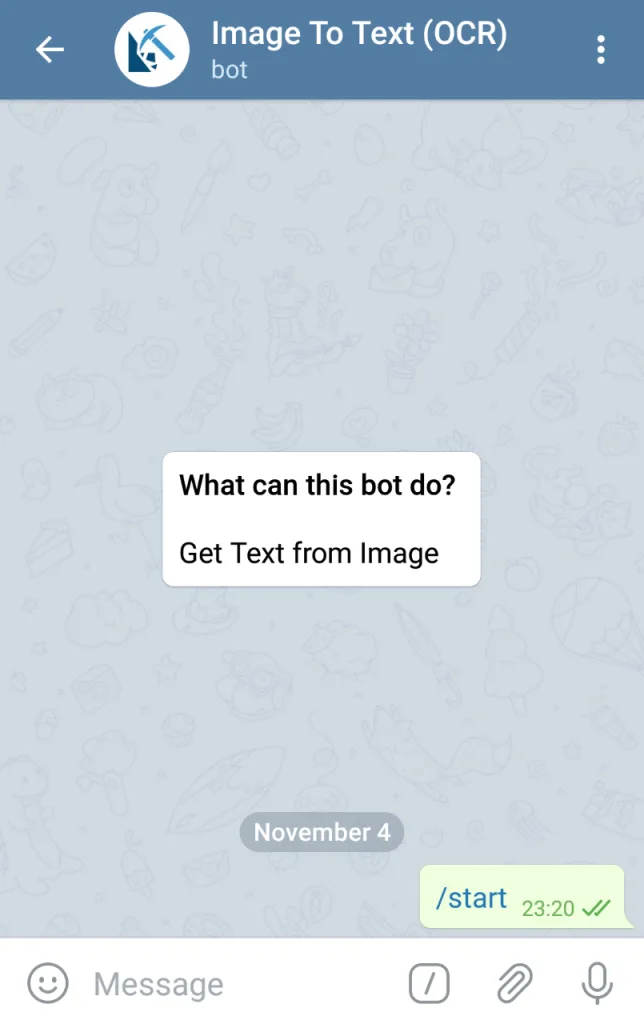644x1024 pixels.
Task: Go back to the chat list
Action: [49, 49]
